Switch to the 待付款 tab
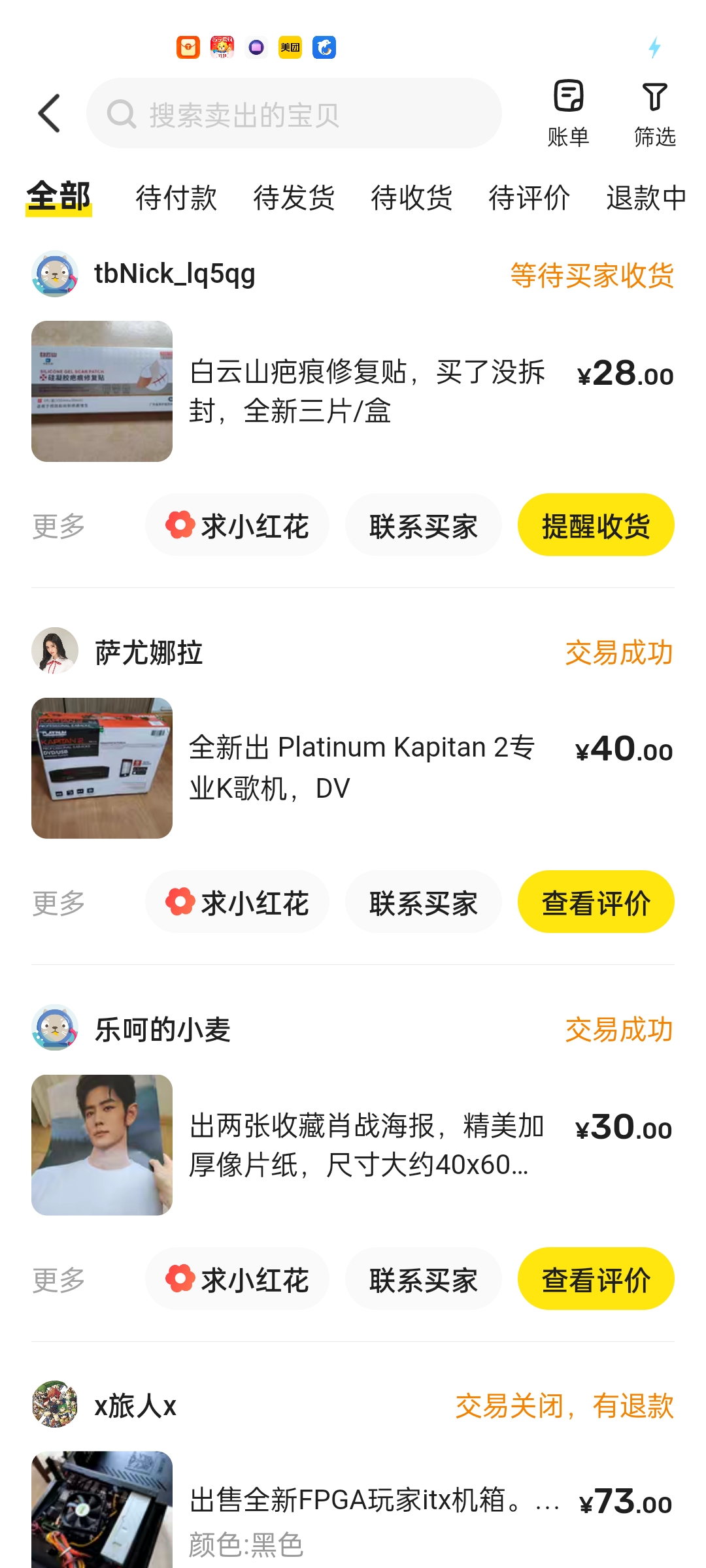 [176, 197]
